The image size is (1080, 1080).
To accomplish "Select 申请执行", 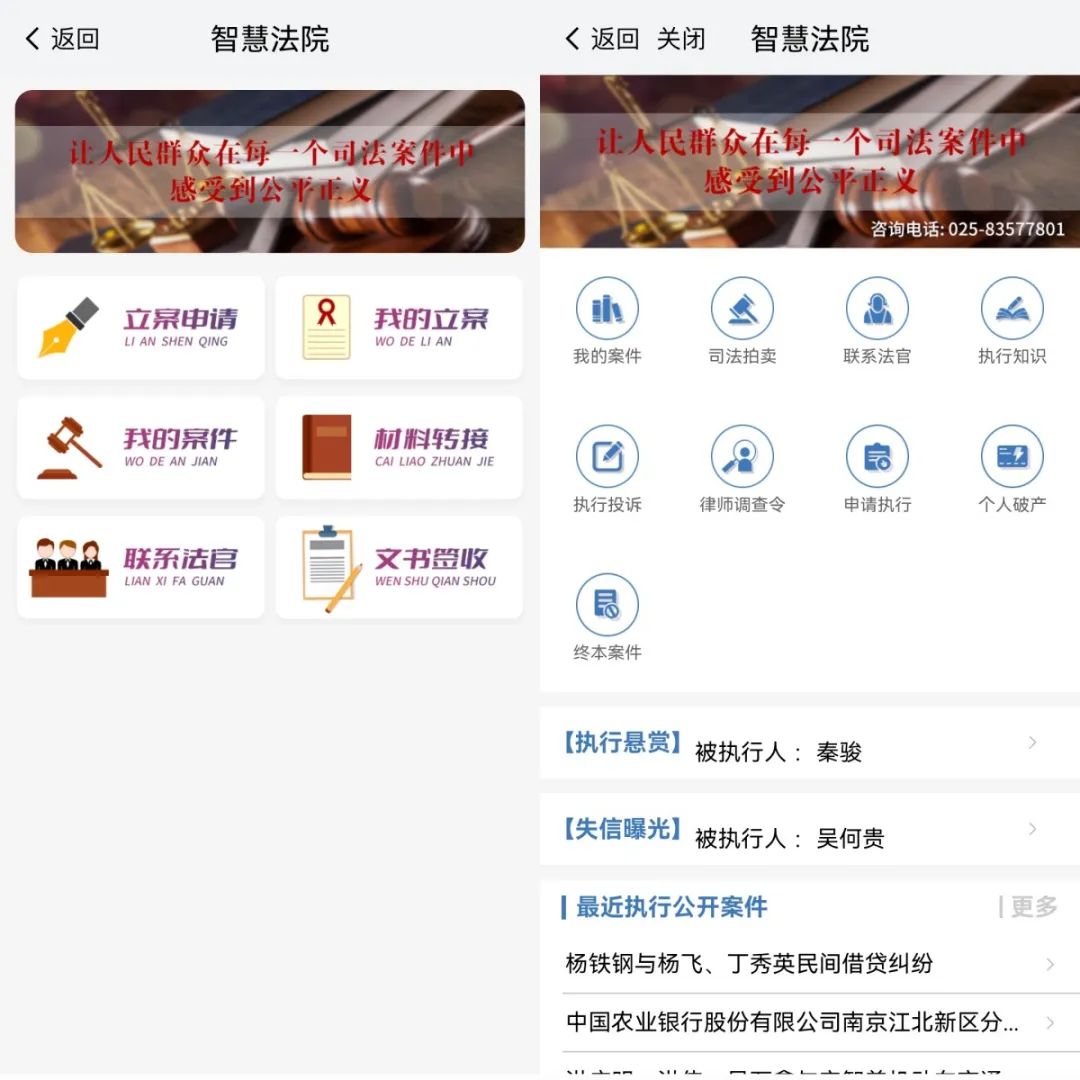I will (x=877, y=470).
